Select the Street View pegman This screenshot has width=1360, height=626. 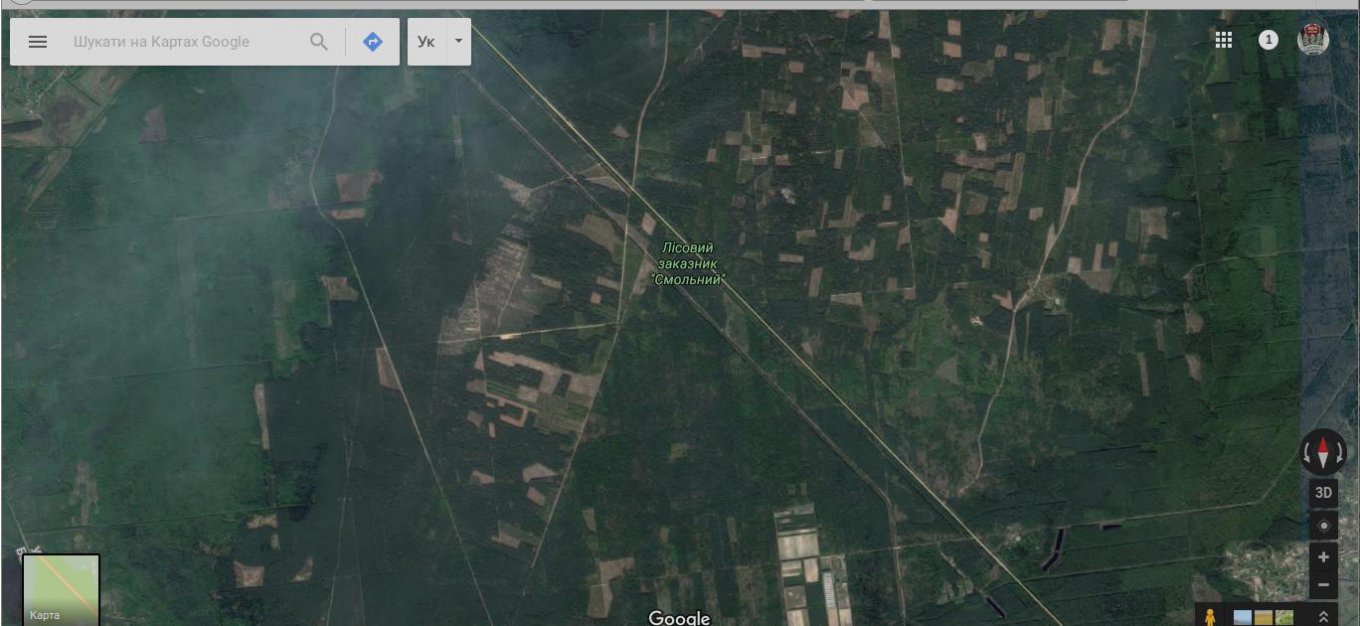[x=1210, y=616]
